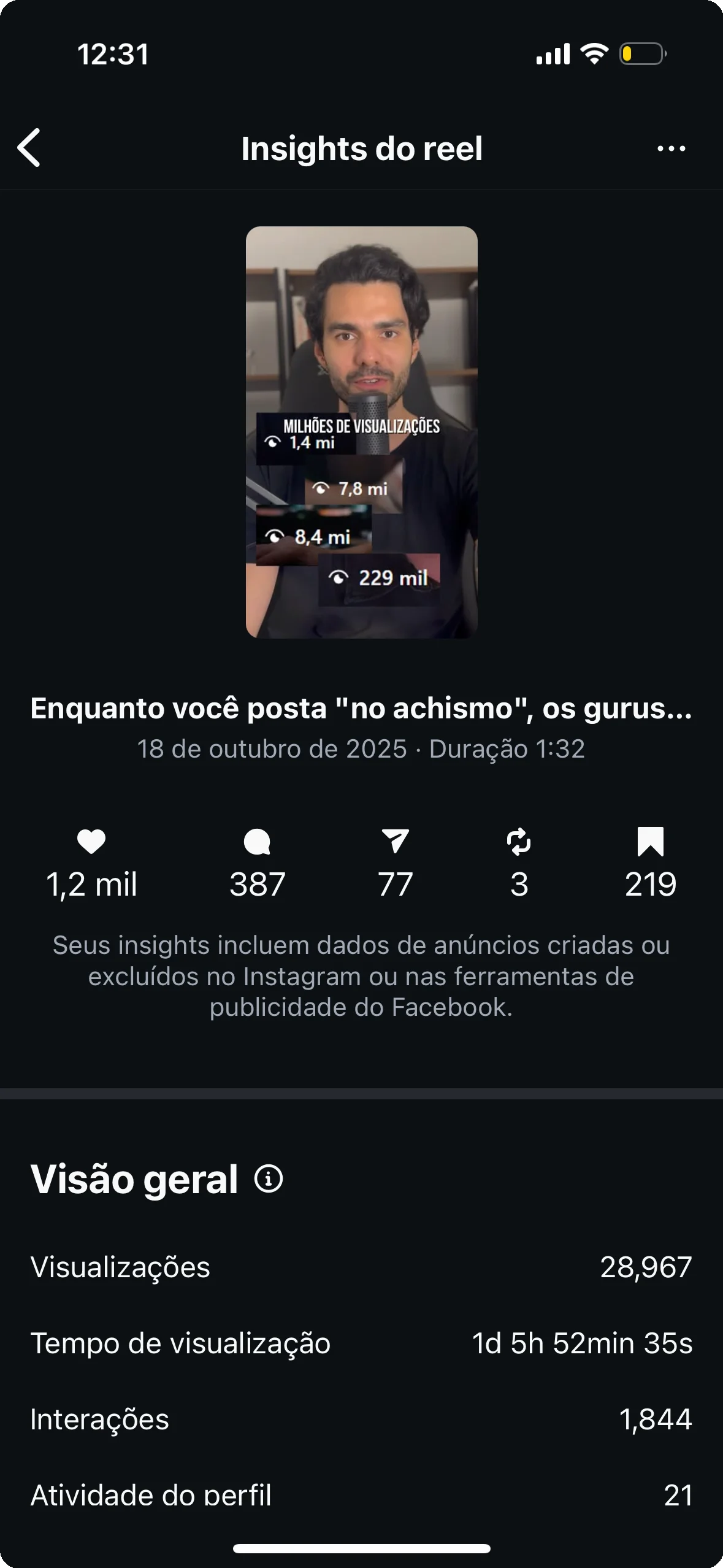The width and height of the screenshot is (723, 1568).
Task: Go back from Insights do reel
Action: pos(29,148)
